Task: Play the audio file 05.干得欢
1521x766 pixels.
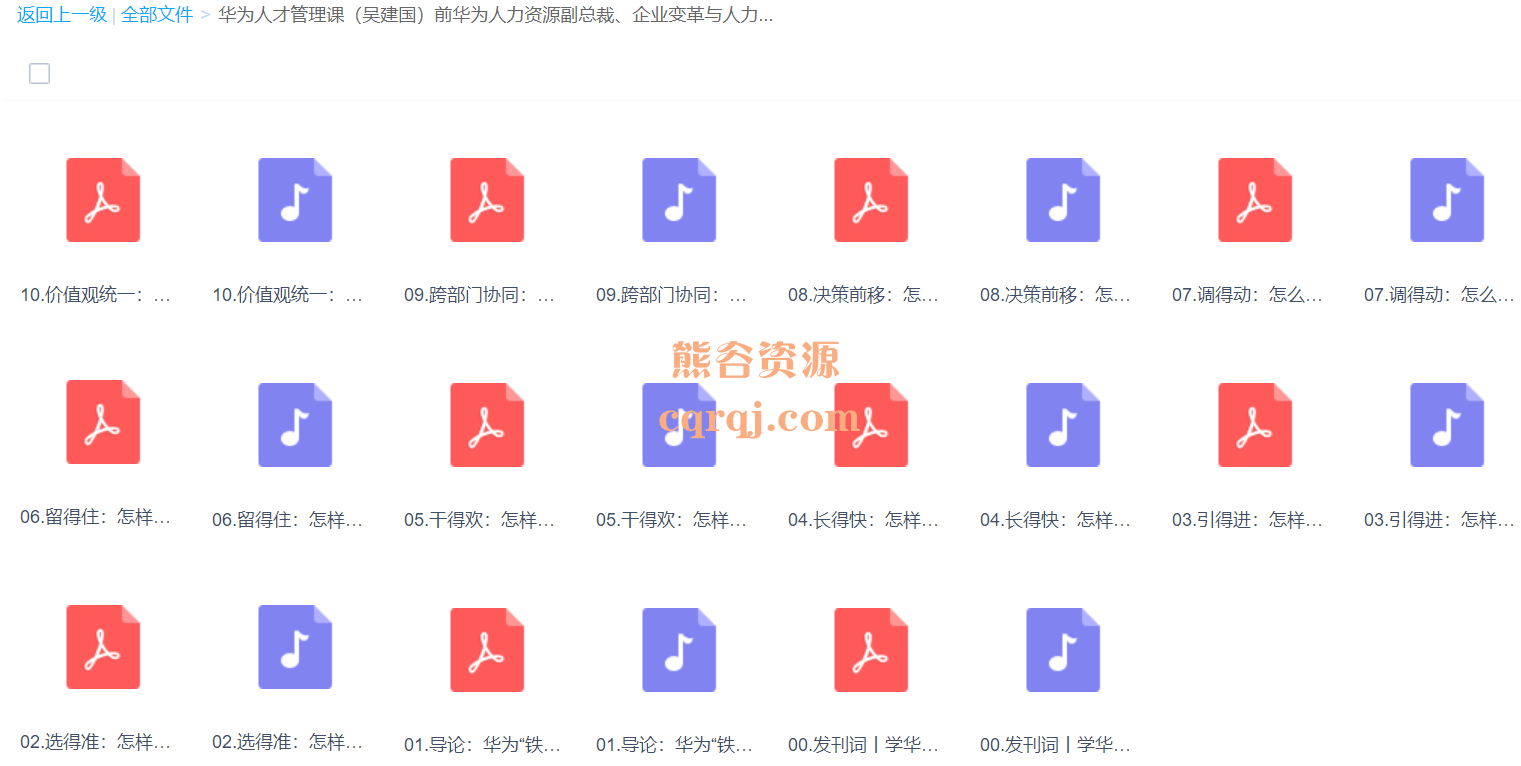Action: [x=679, y=425]
